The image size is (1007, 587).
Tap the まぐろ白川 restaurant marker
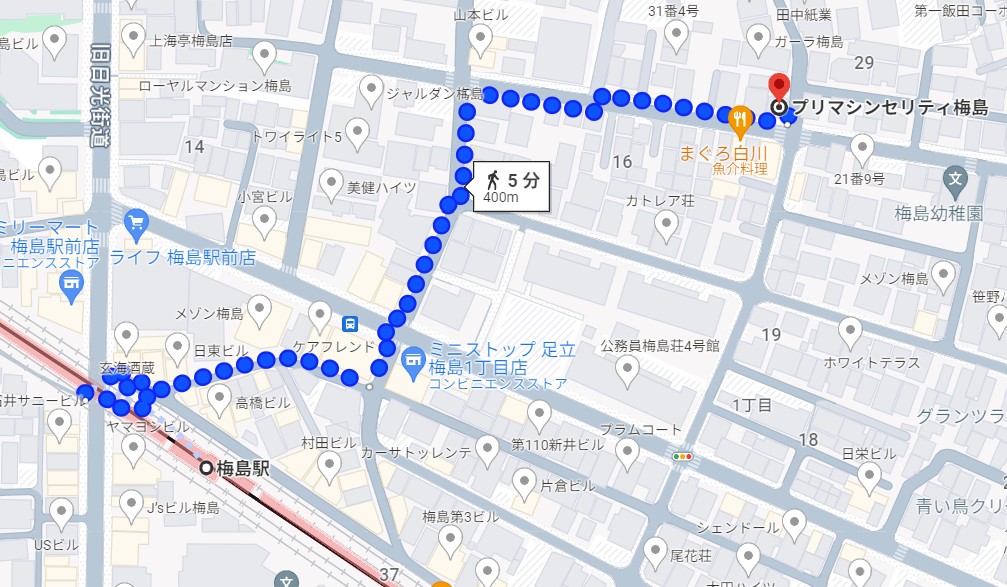[740, 123]
